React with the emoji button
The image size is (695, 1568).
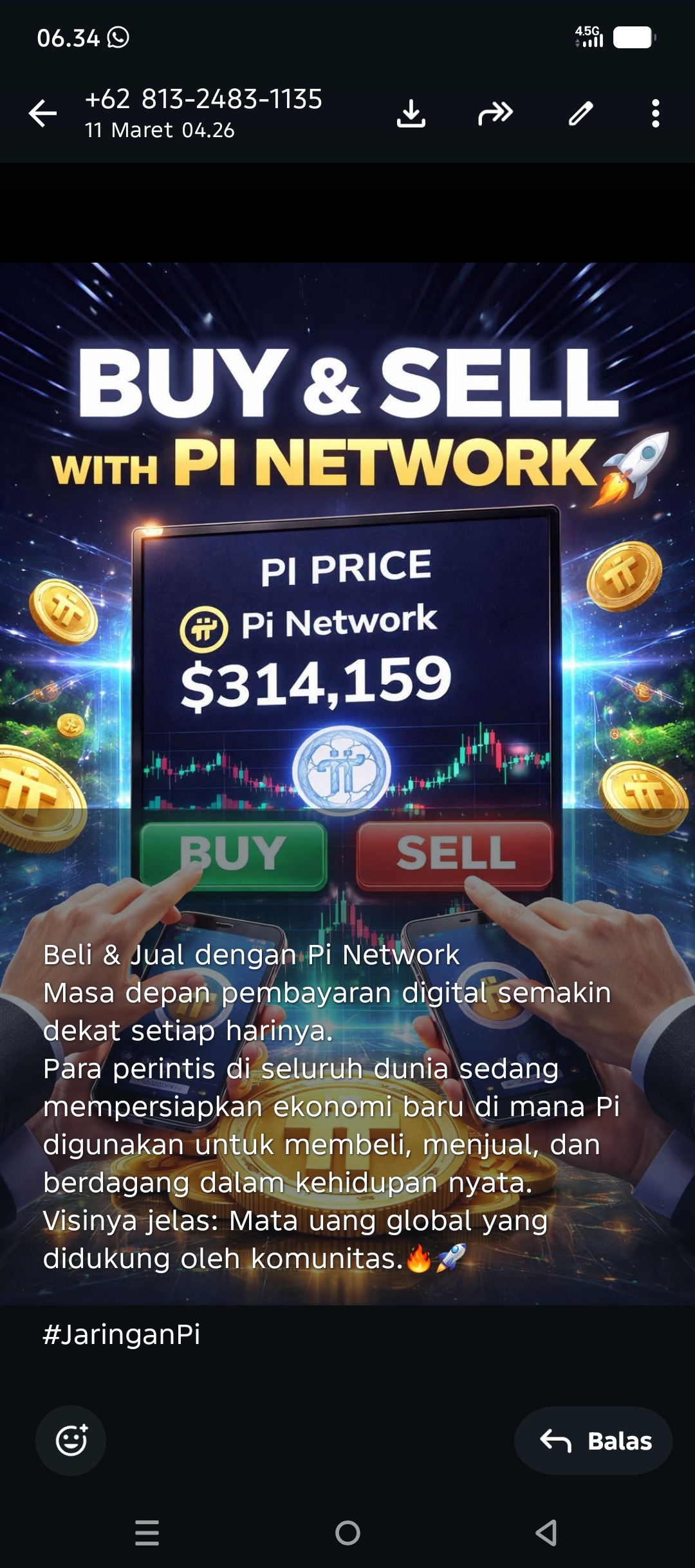pos(71,1441)
